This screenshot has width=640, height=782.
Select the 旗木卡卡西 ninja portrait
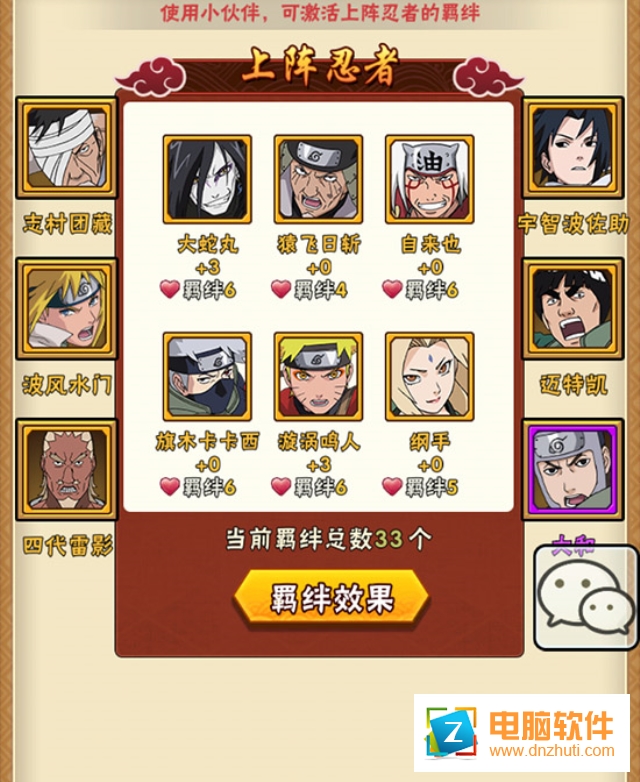click(207, 377)
